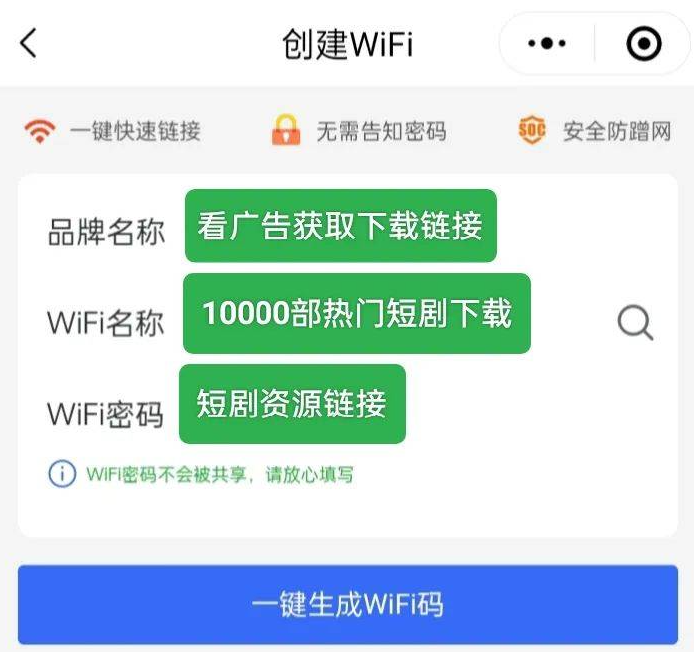Tap the magnifier to search WiFi names
The width and height of the screenshot is (694, 652).
coord(635,322)
